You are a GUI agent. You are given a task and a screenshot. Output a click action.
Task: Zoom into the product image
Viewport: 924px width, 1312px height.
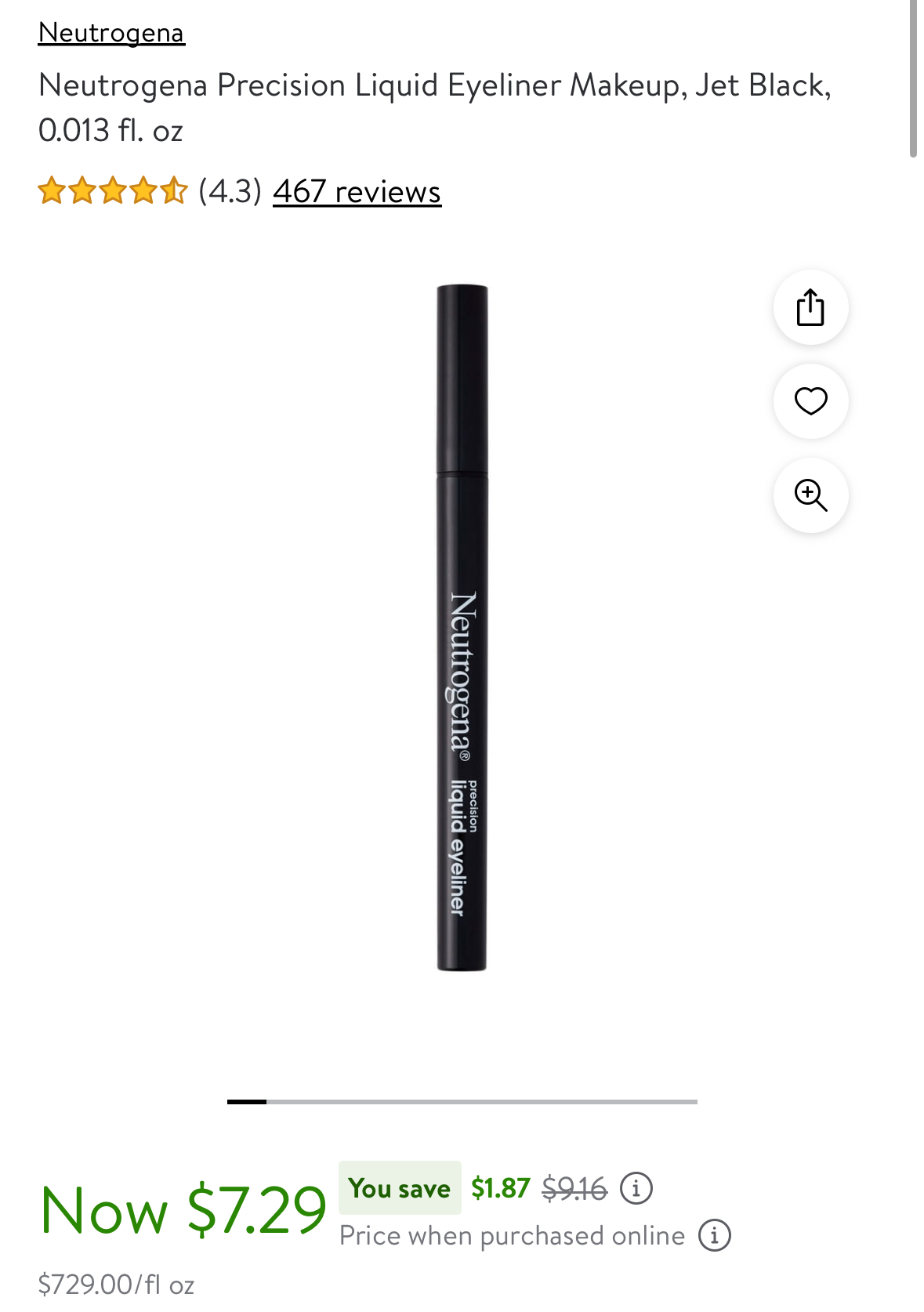pos(810,495)
